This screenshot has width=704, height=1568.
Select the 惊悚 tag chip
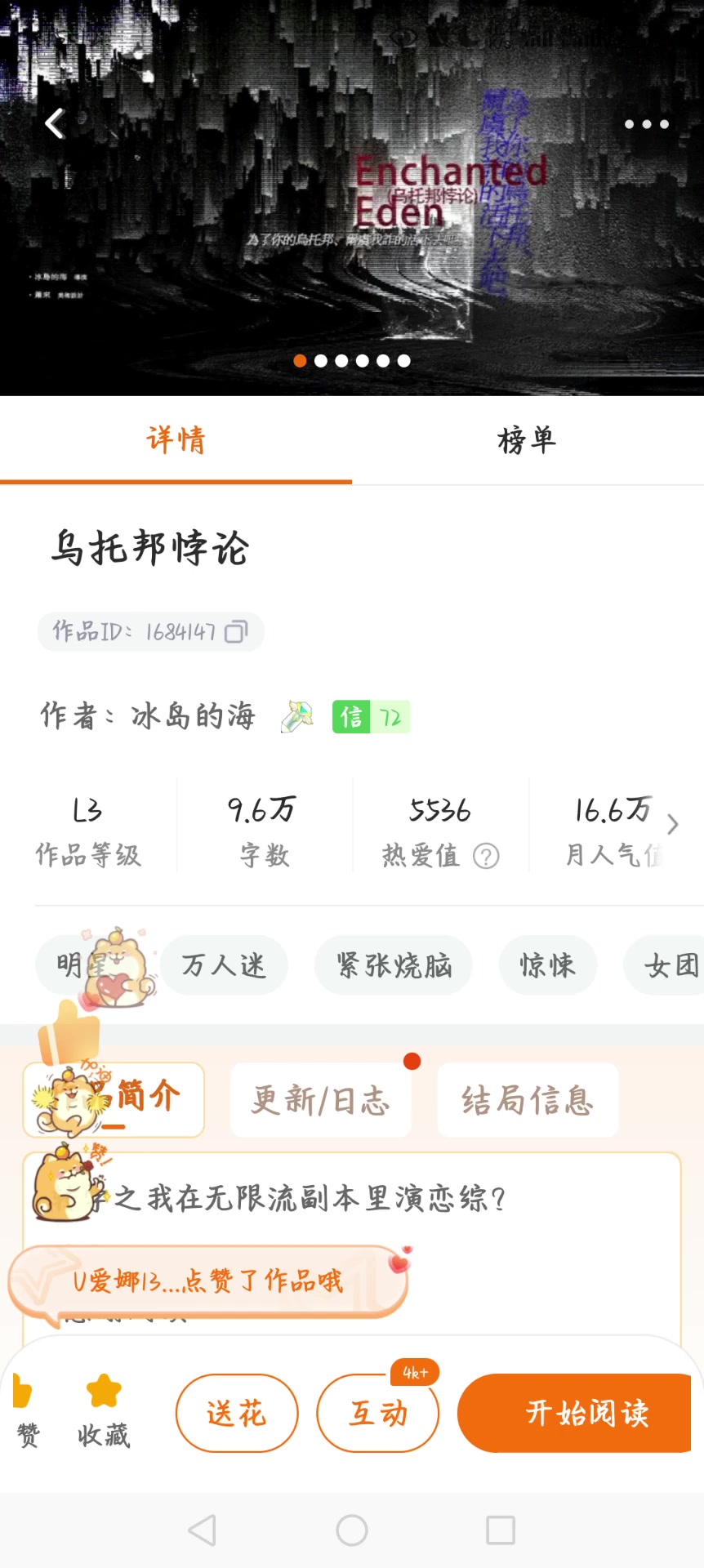click(x=547, y=965)
